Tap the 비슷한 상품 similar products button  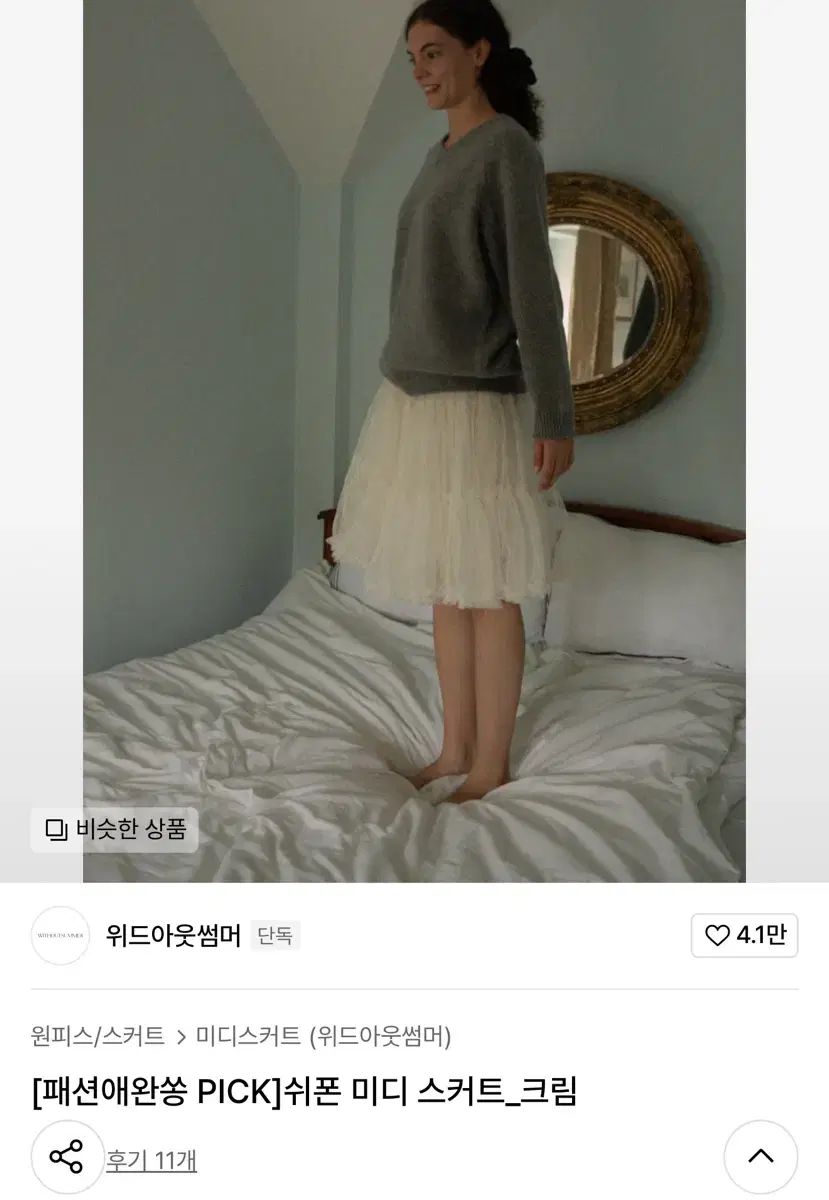pos(115,829)
